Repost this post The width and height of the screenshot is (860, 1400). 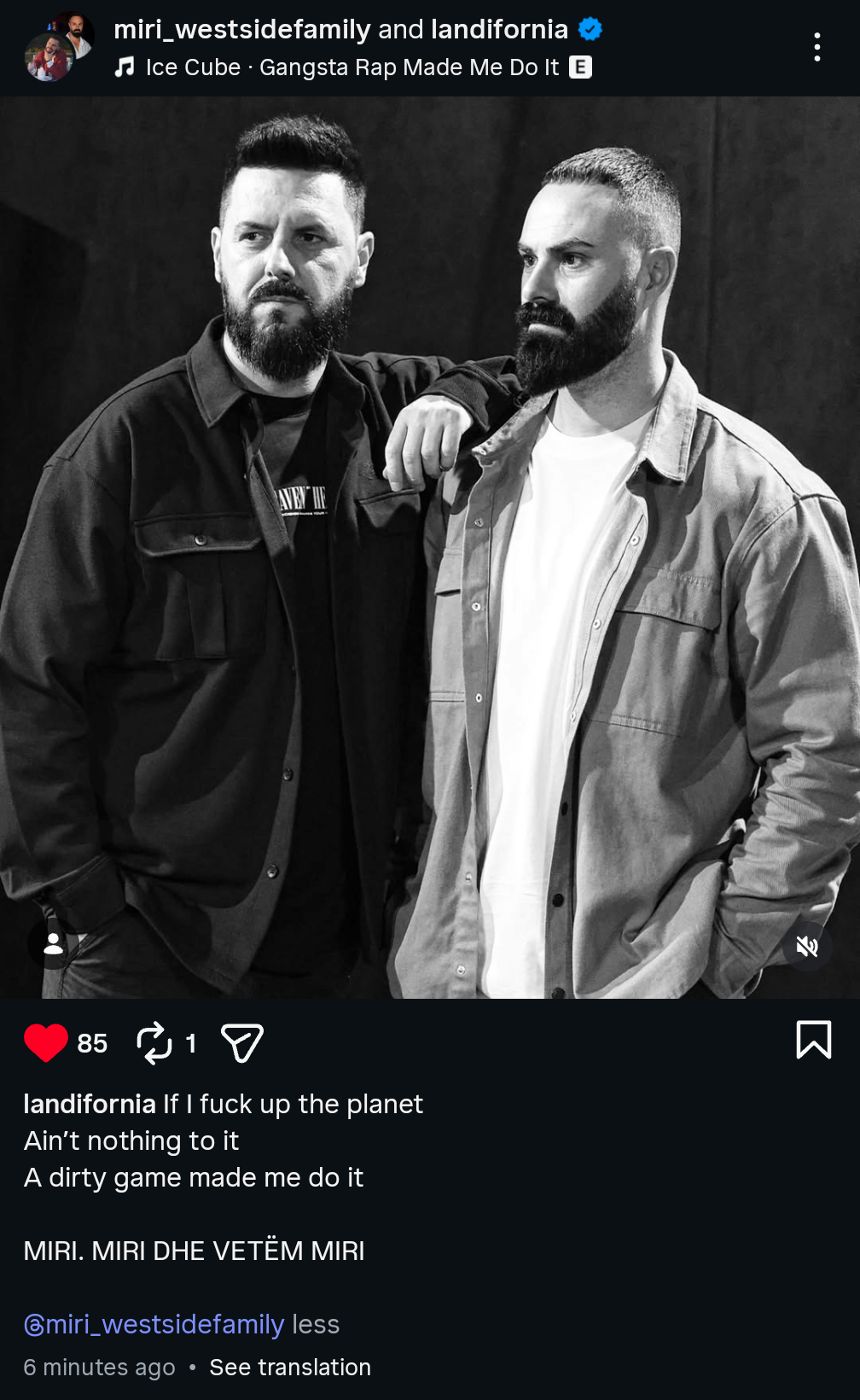pyautogui.click(x=154, y=1042)
